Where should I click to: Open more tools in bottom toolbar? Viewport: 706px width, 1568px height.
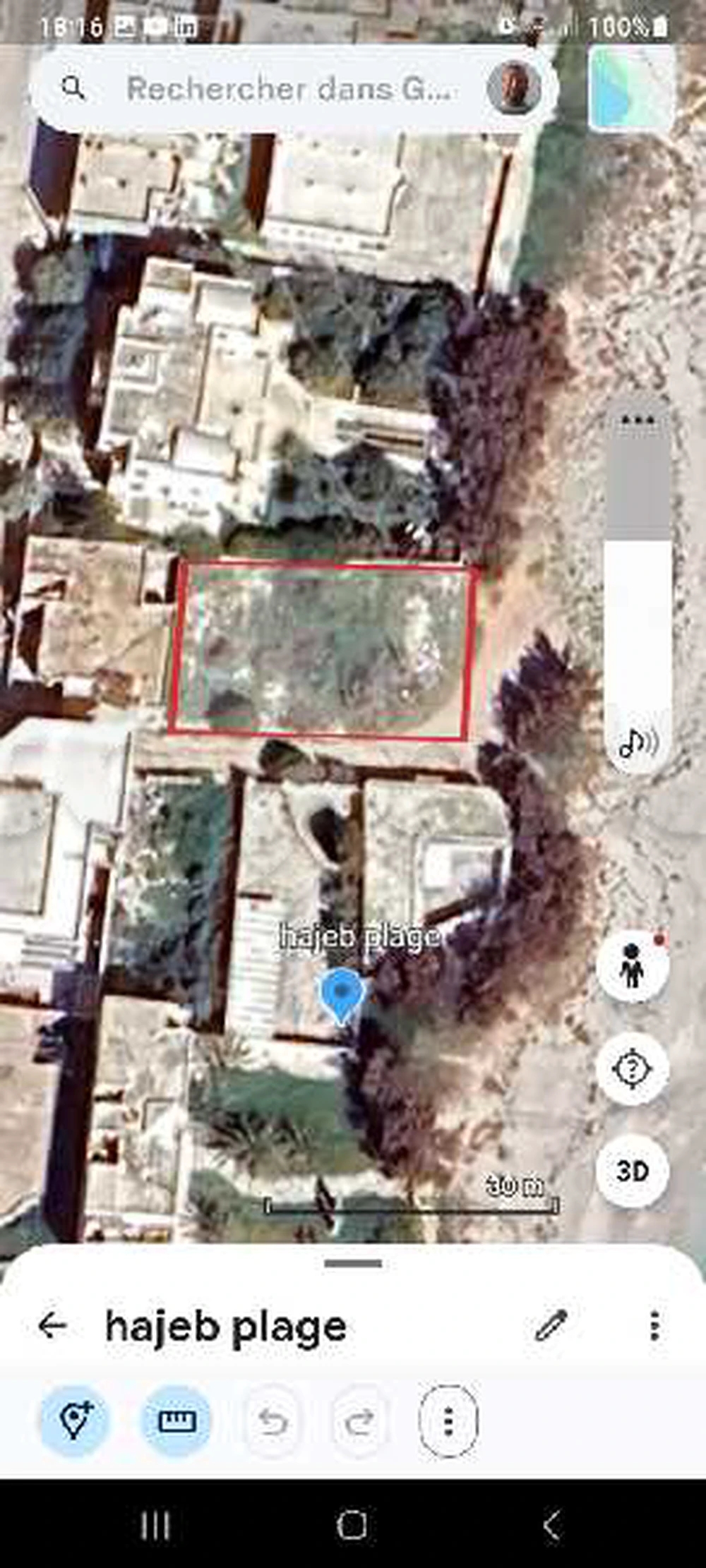point(448,1421)
